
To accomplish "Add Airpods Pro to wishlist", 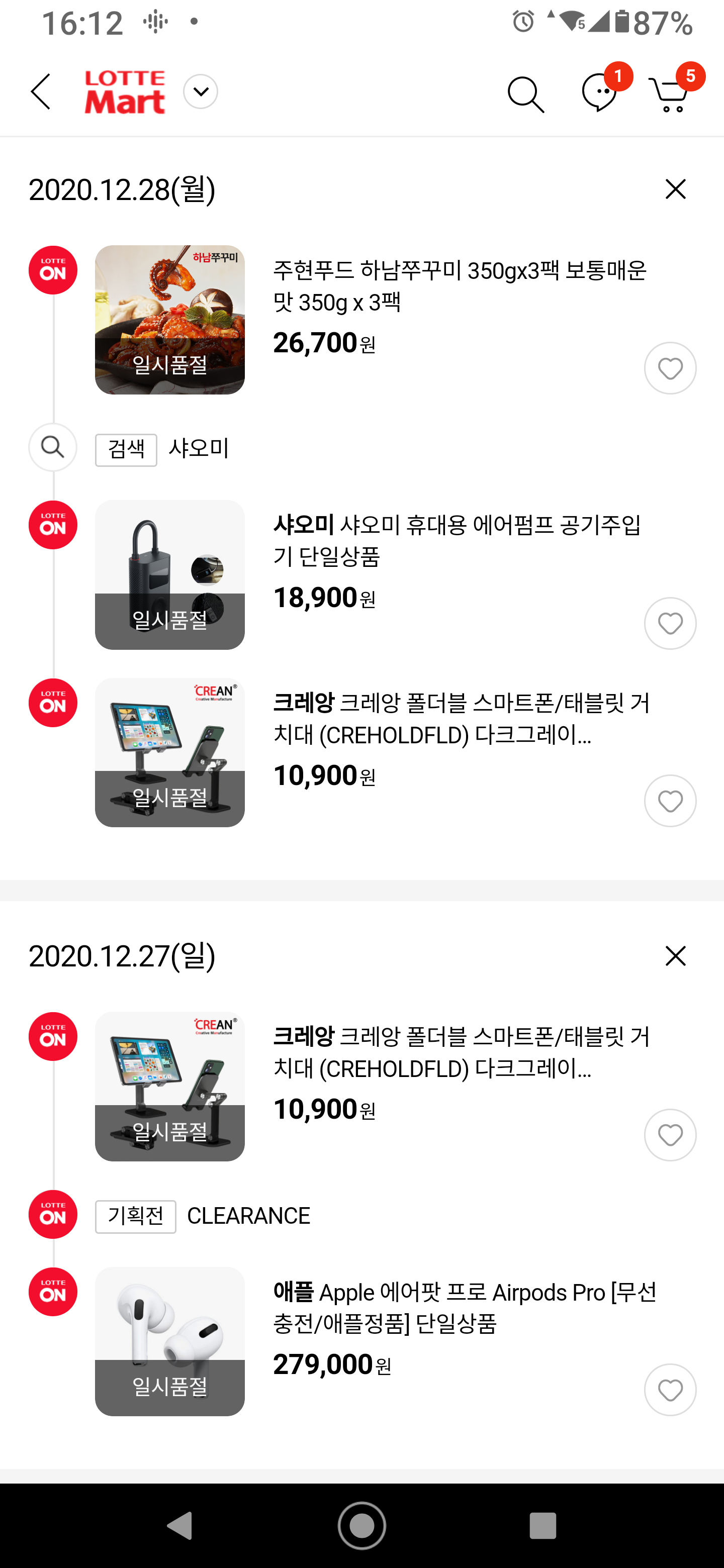I will [x=670, y=1390].
